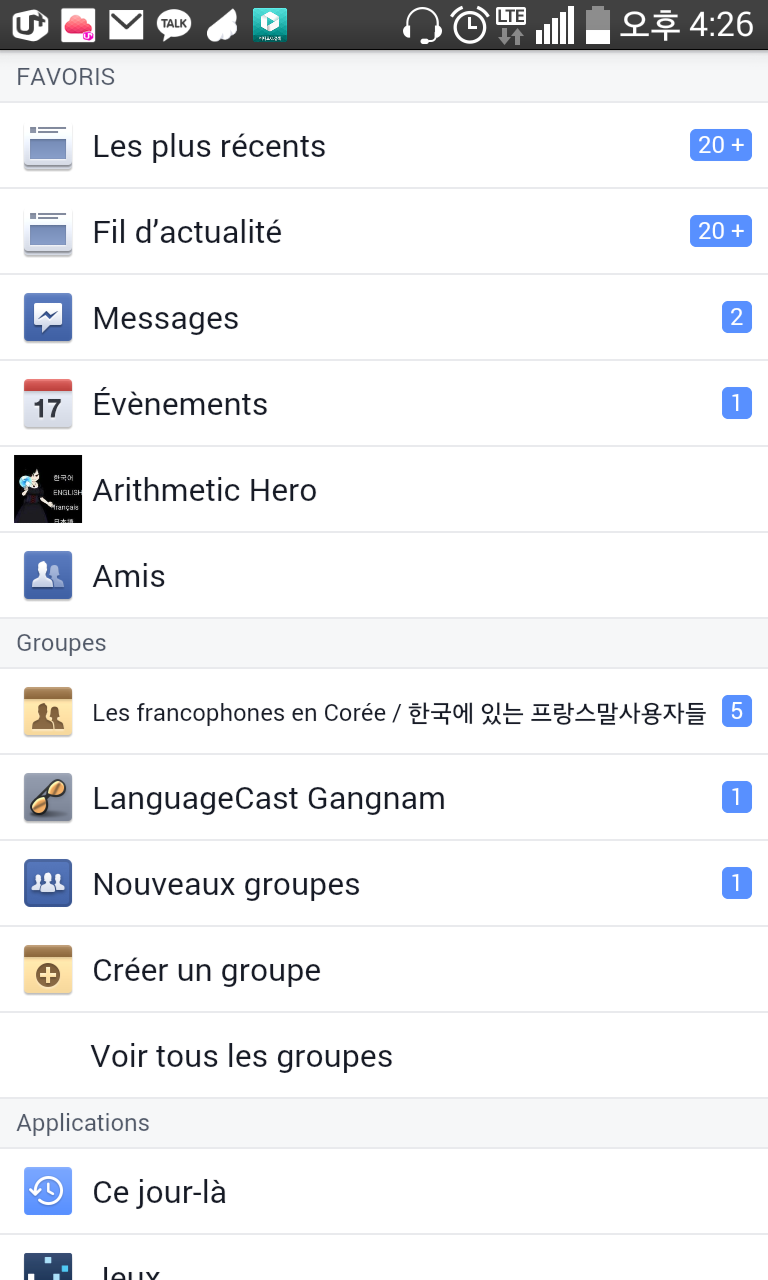This screenshot has width=768, height=1280.
Task: Open Fil d'actualité
Action: [x=384, y=232]
